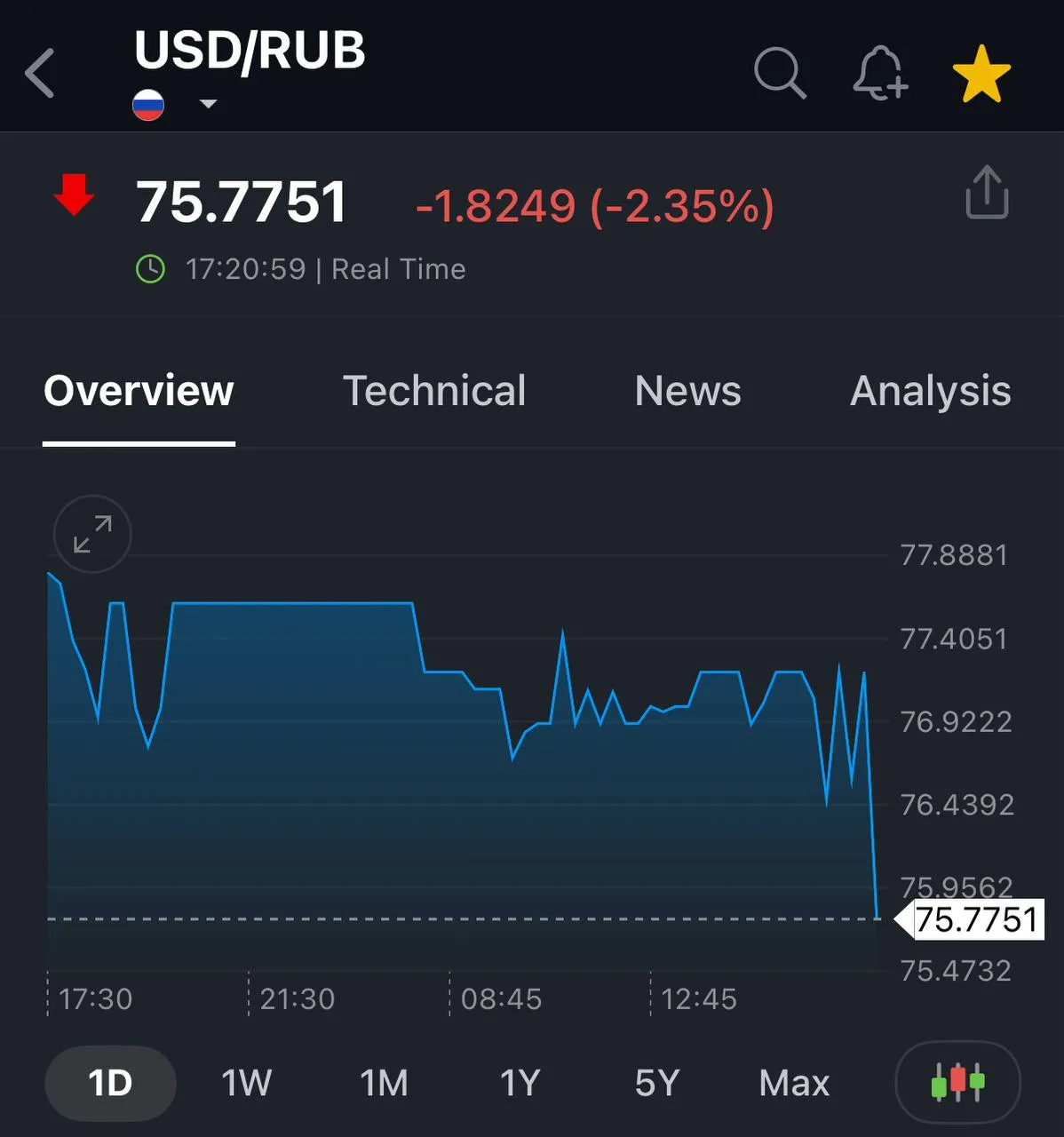Expand the dropdown next to Russian flag
Viewport: 1064px width, 1137px height.
208,104
